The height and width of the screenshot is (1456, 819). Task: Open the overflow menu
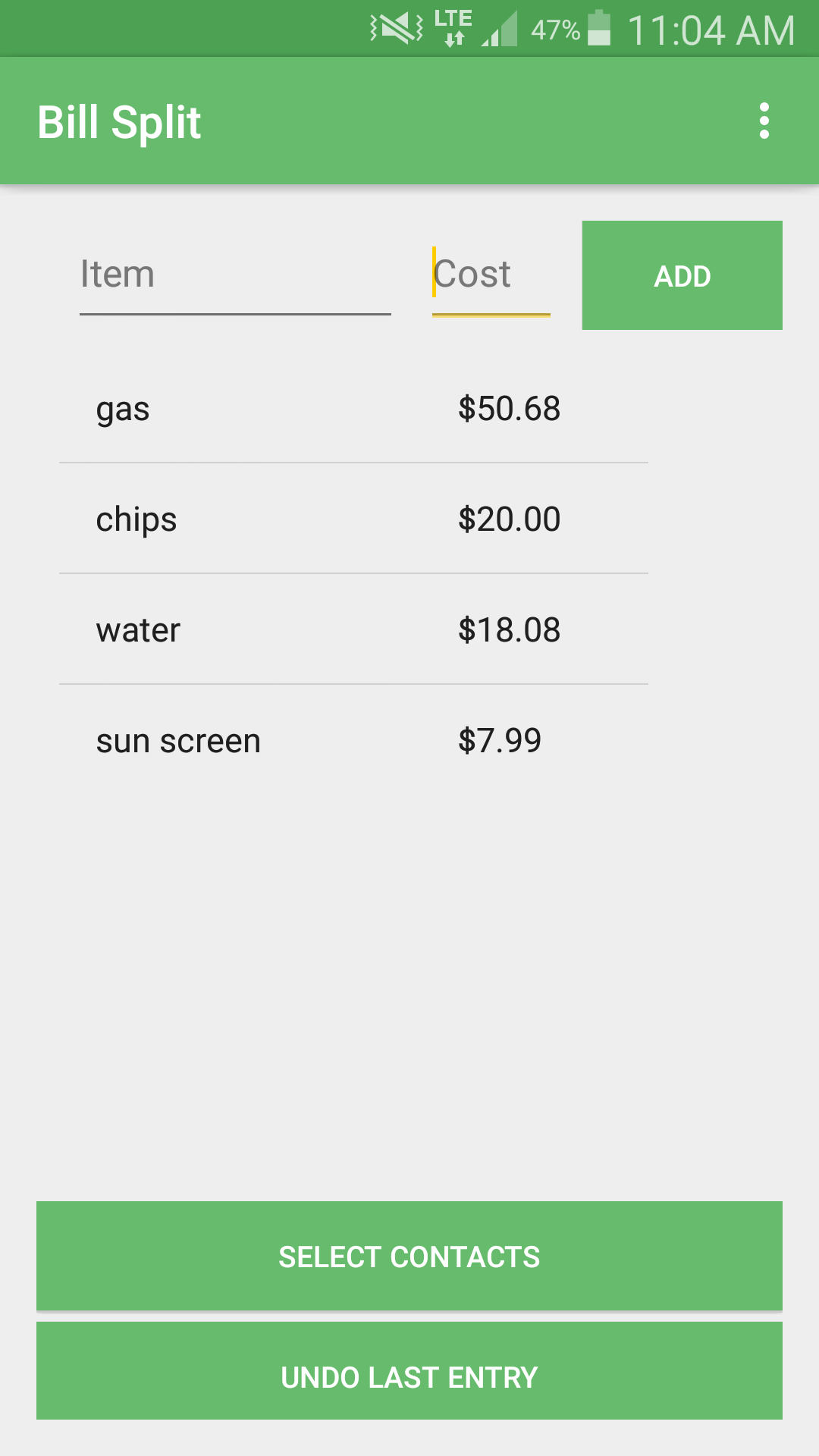[764, 121]
